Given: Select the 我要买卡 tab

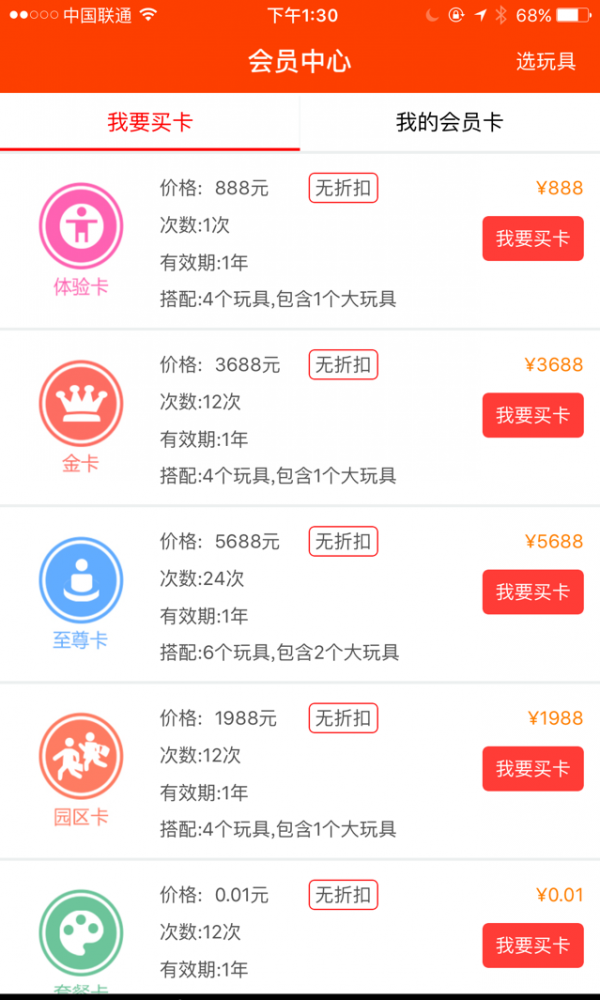Looking at the screenshot, I should [150, 123].
